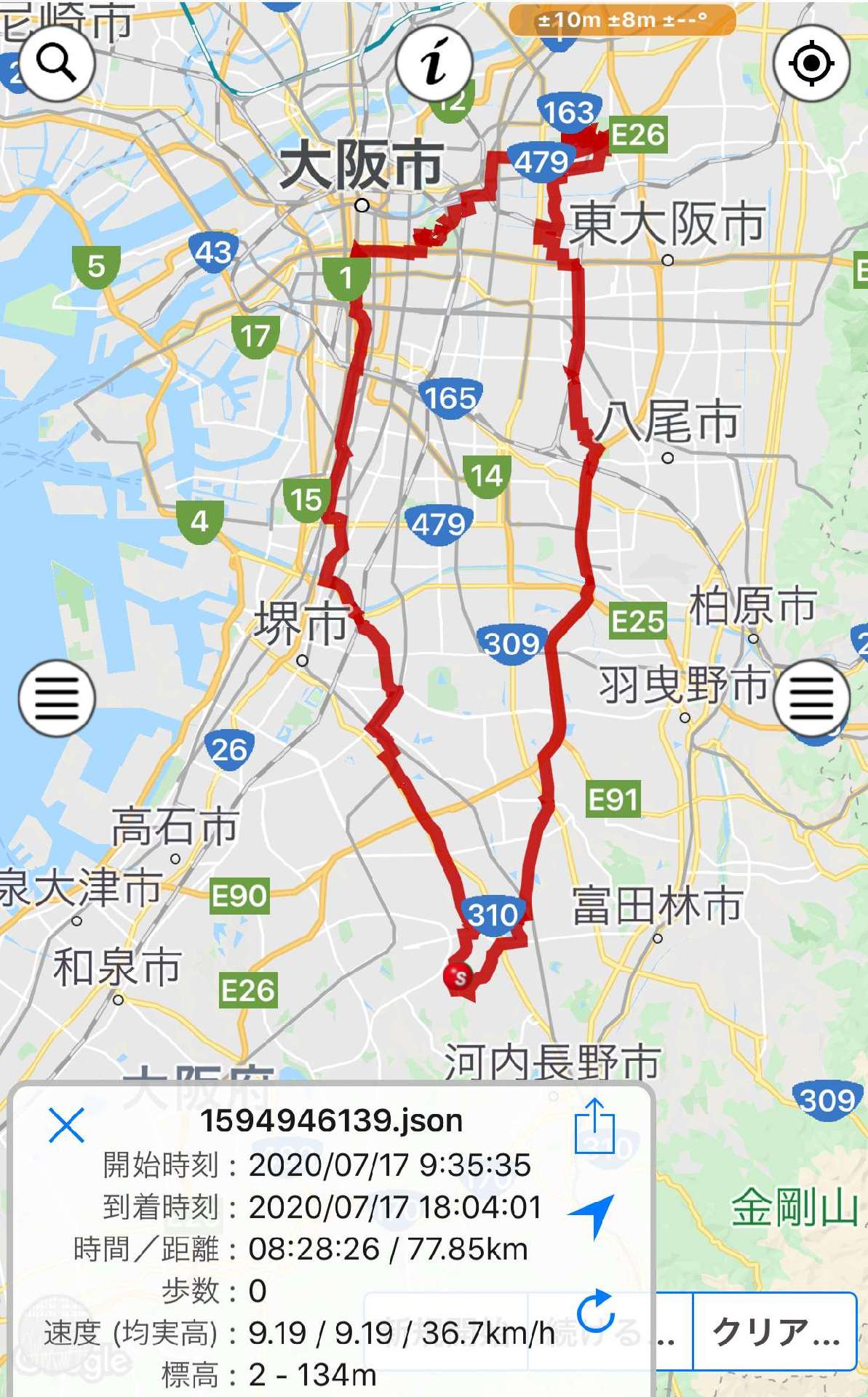Open the map search magnifier

coord(57,63)
